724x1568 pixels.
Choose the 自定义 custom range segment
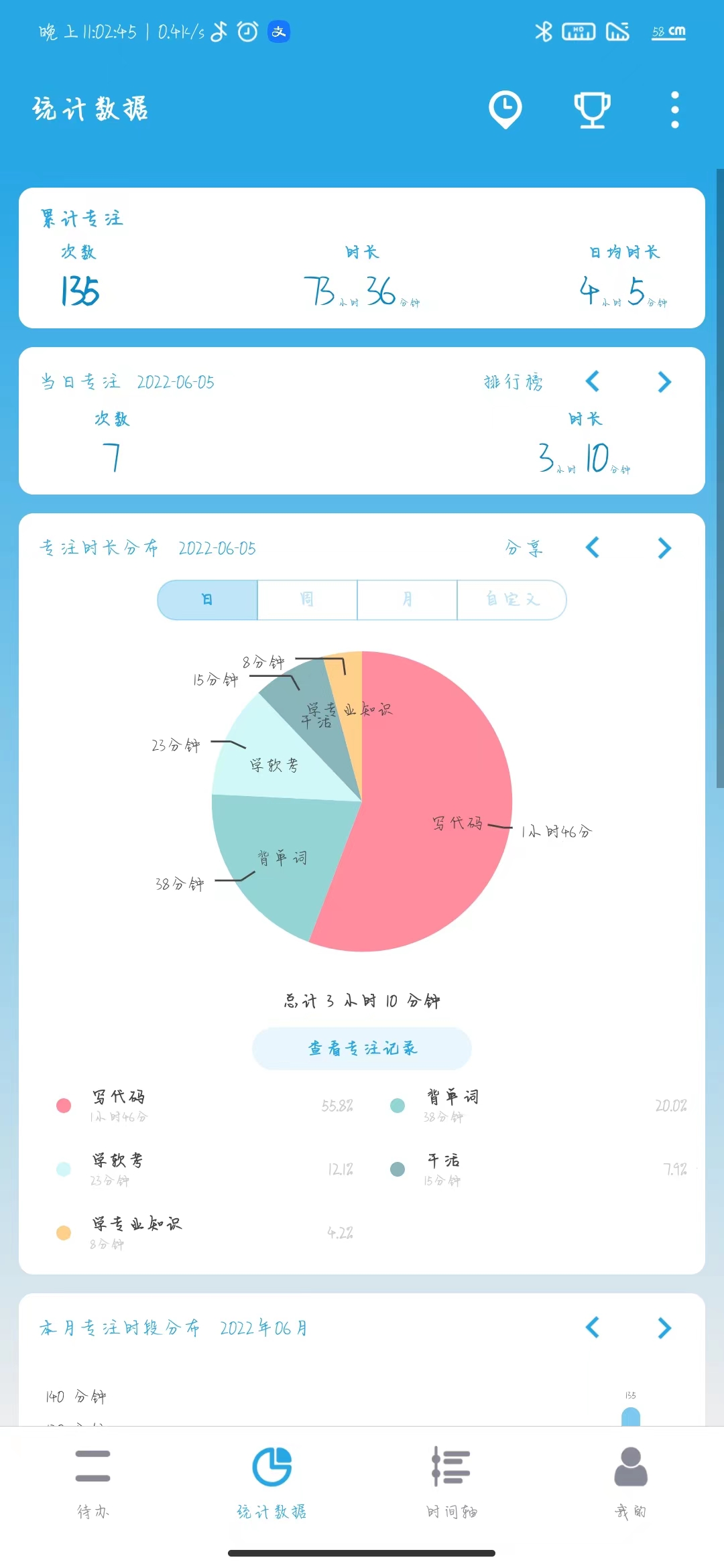pyautogui.click(x=511, y=600)
